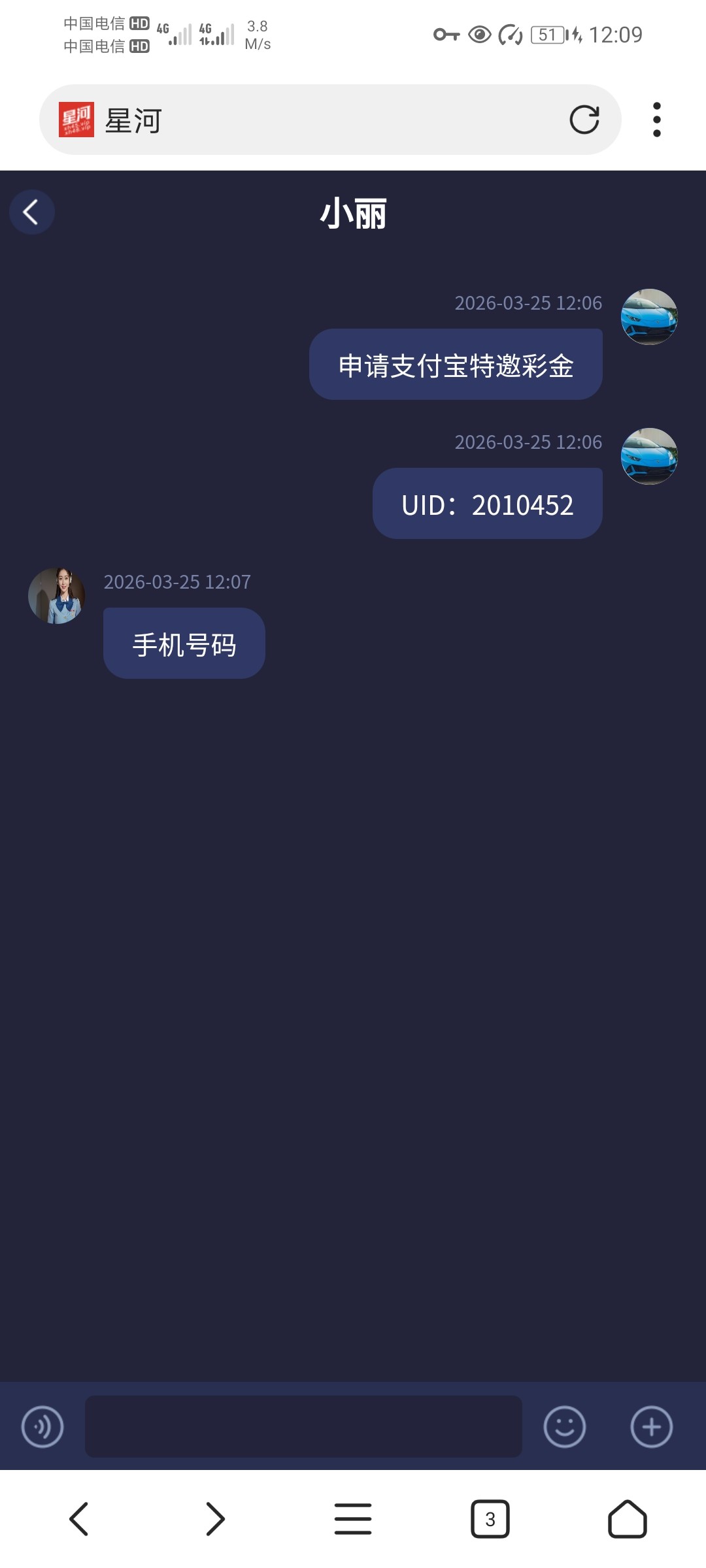706x1568 pixels.
Task: Navigate back in the browser toolbar
Action: (x=79, y=1518)
